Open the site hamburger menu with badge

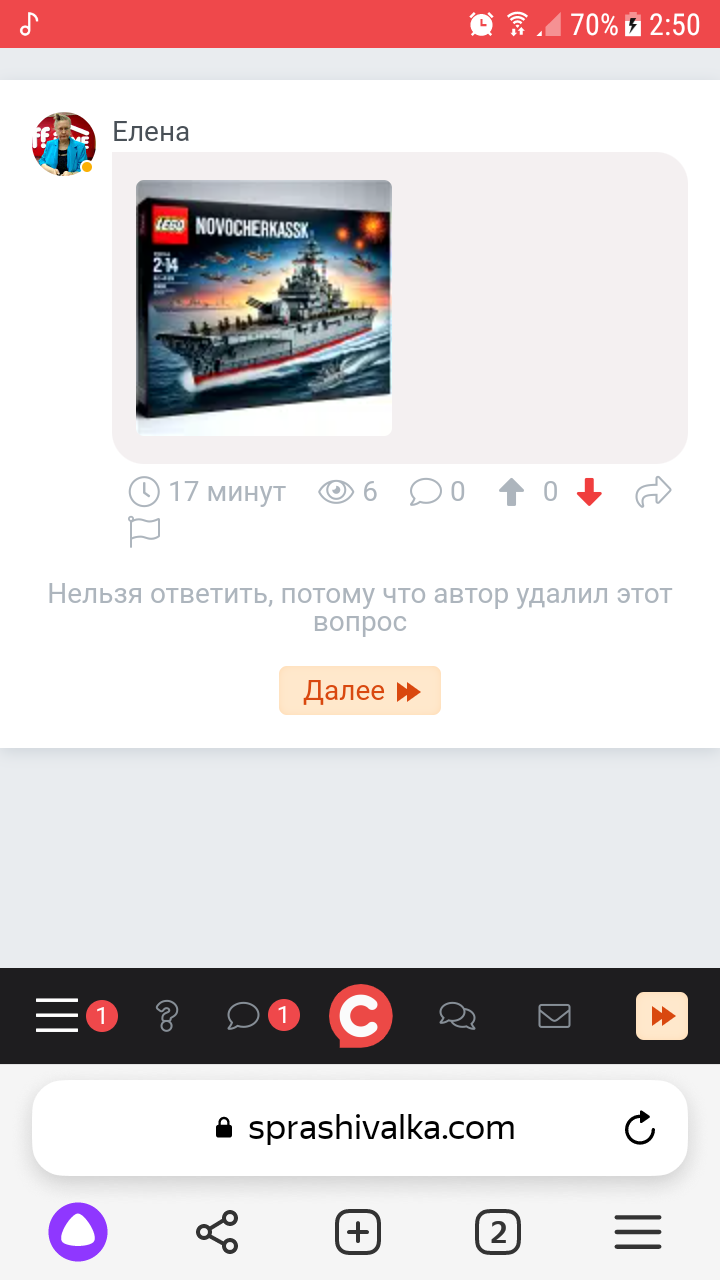[57, 1016]
